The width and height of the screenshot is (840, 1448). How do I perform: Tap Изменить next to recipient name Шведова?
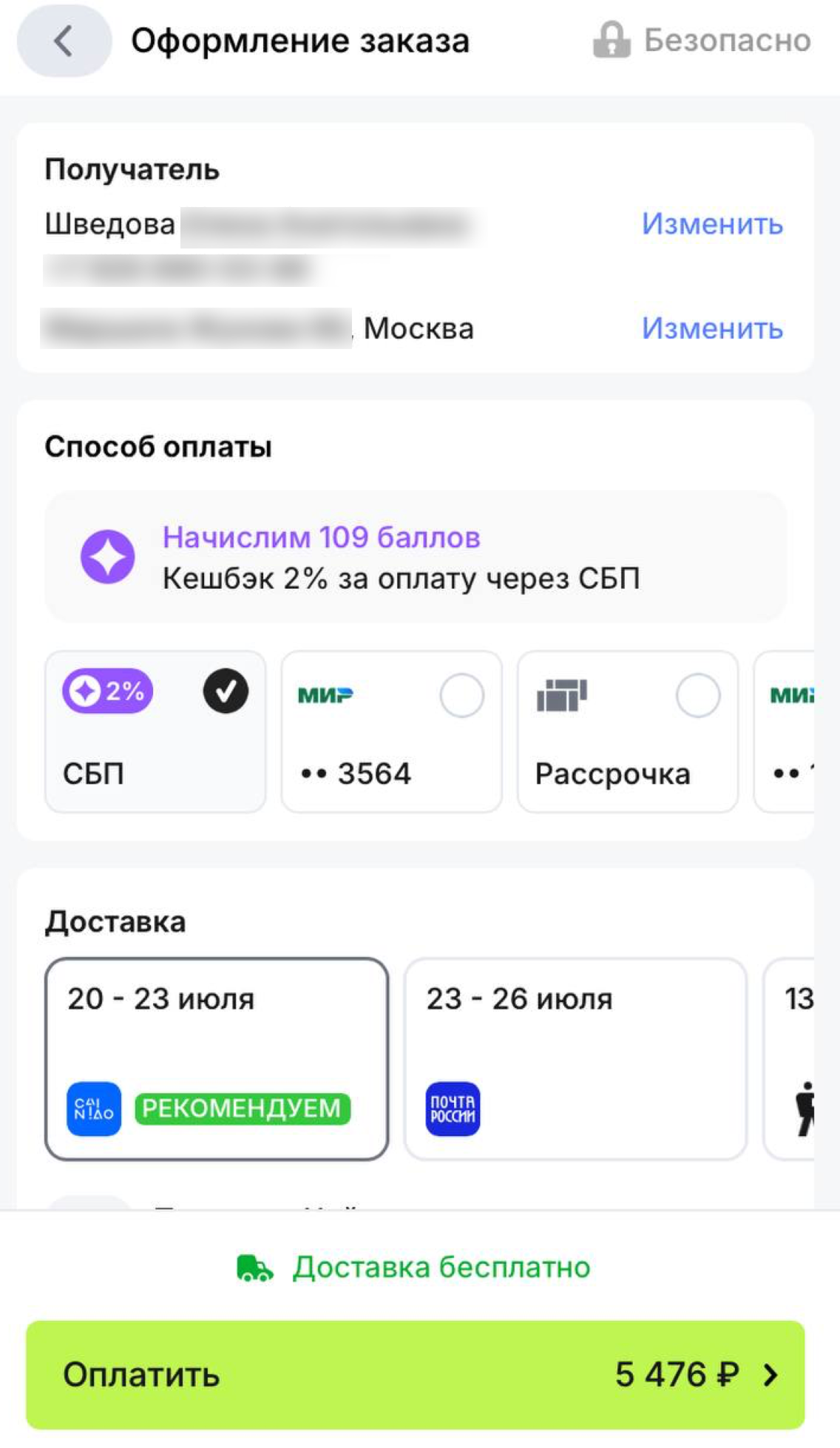click(x=711, y=223)
